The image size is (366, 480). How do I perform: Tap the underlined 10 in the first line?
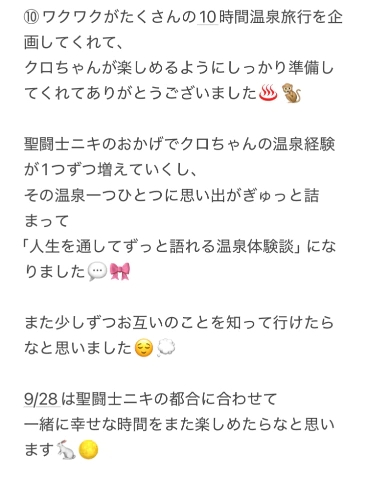coord(207,17)
